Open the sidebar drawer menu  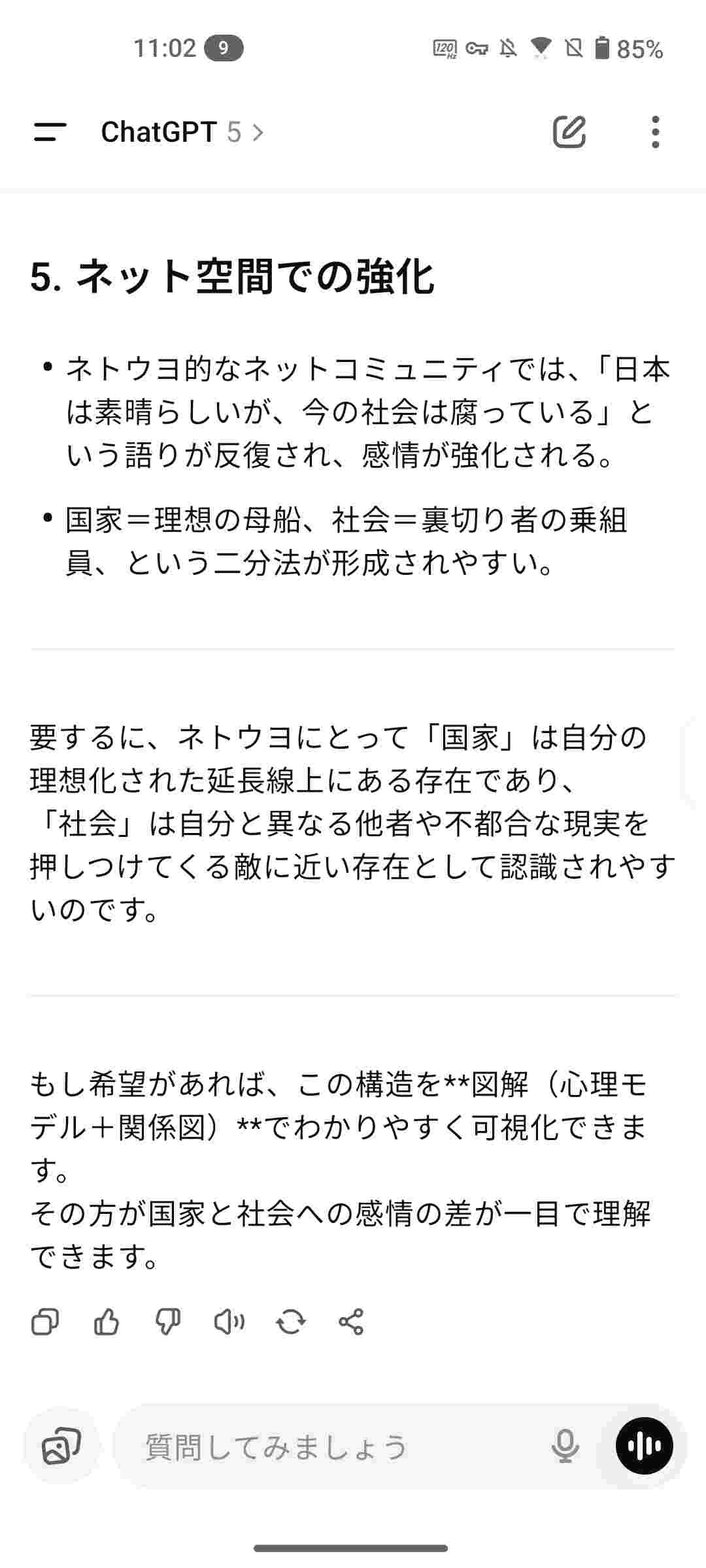tap(50, 132)
